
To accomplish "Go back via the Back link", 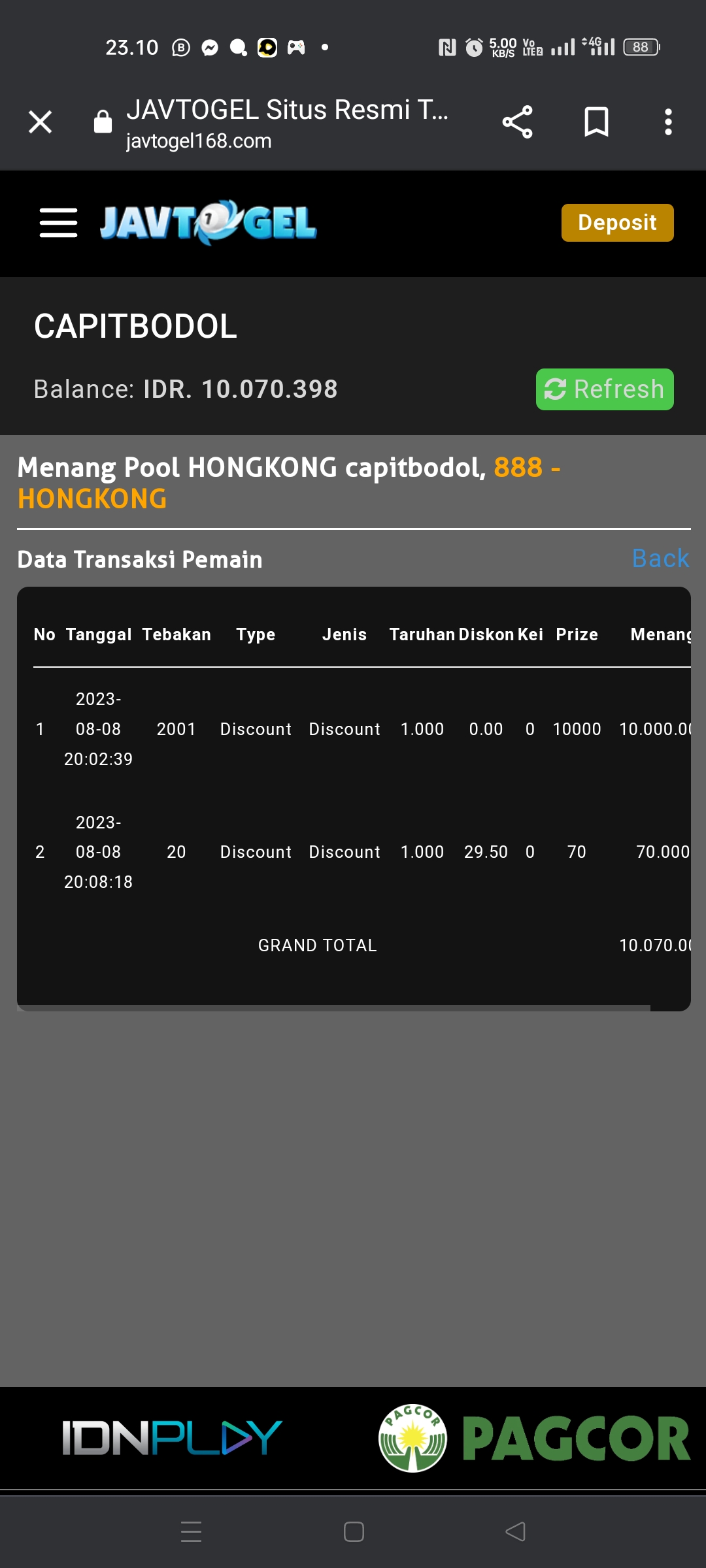I will (660, 559).
